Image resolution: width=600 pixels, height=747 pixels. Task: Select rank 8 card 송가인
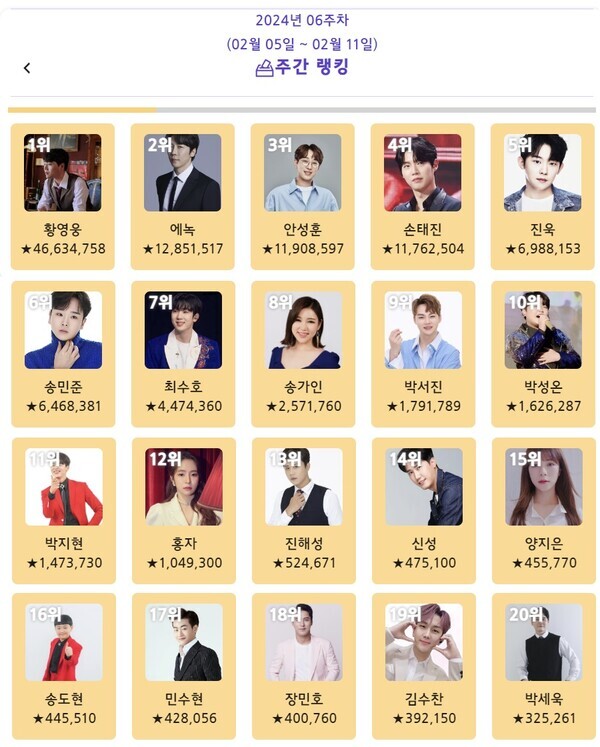click(303, 352)
